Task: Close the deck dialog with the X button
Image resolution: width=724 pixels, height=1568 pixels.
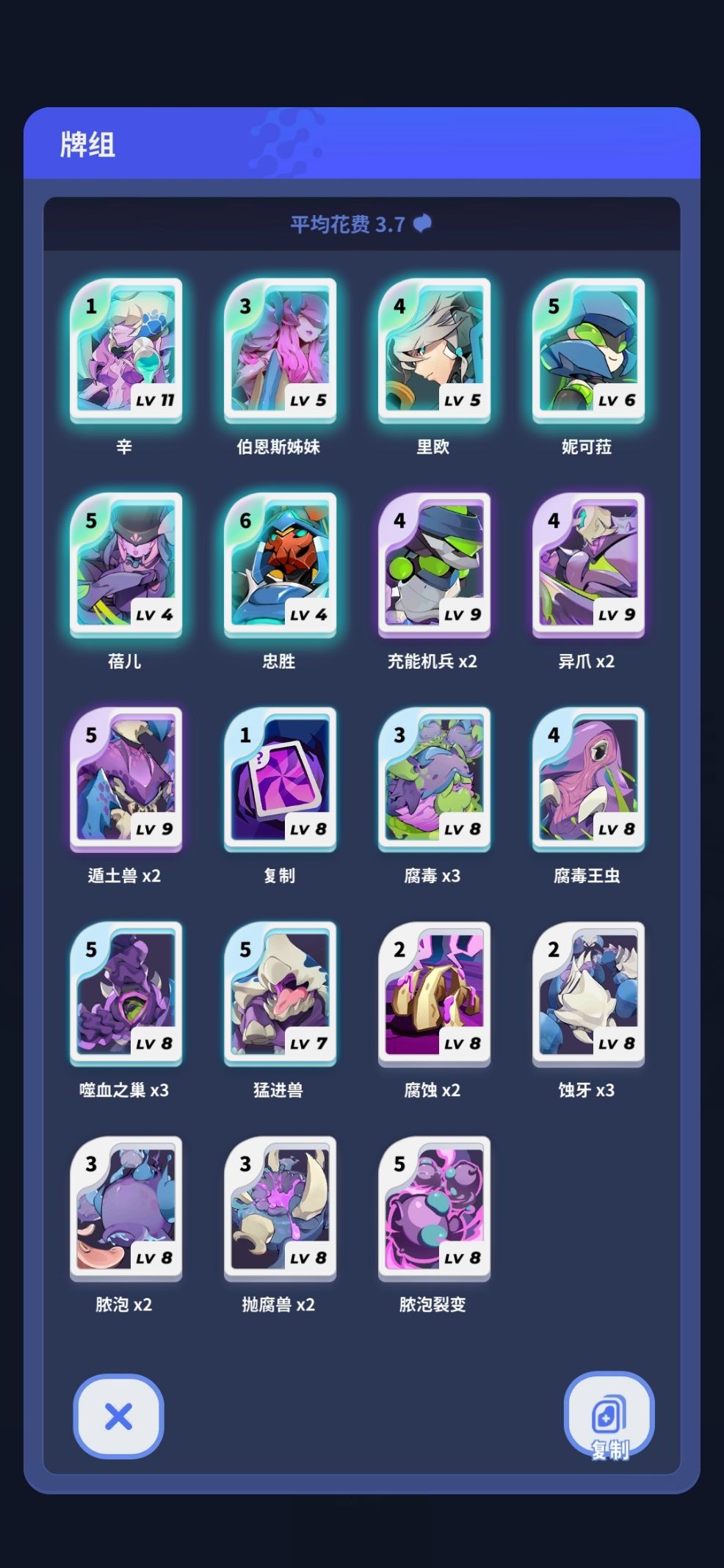Action: (x=118, y=1416)
